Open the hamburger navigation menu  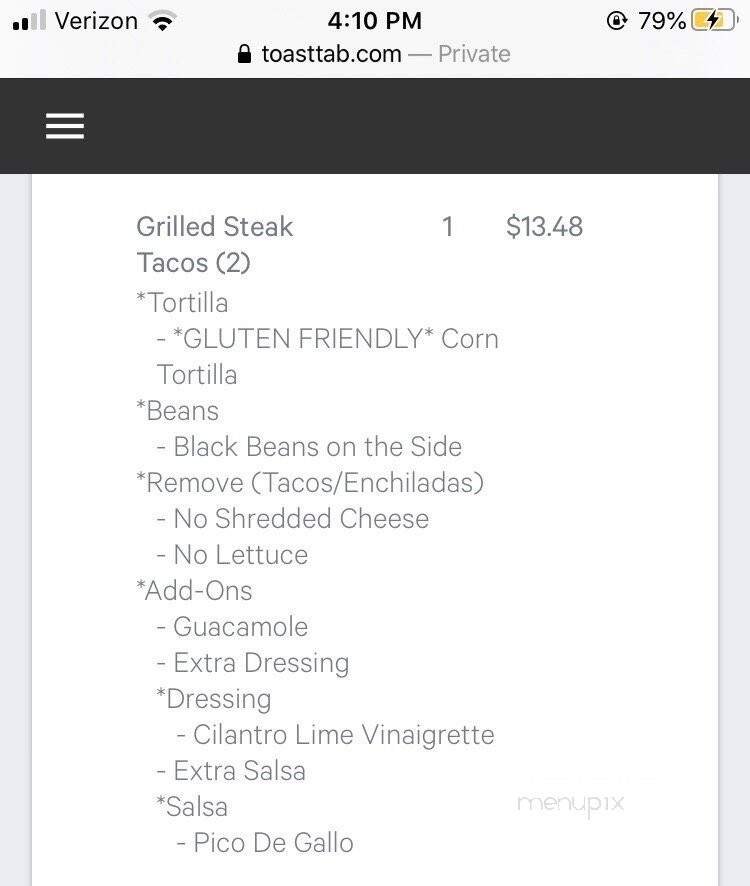pyautogui.click(x=64, y=125)
